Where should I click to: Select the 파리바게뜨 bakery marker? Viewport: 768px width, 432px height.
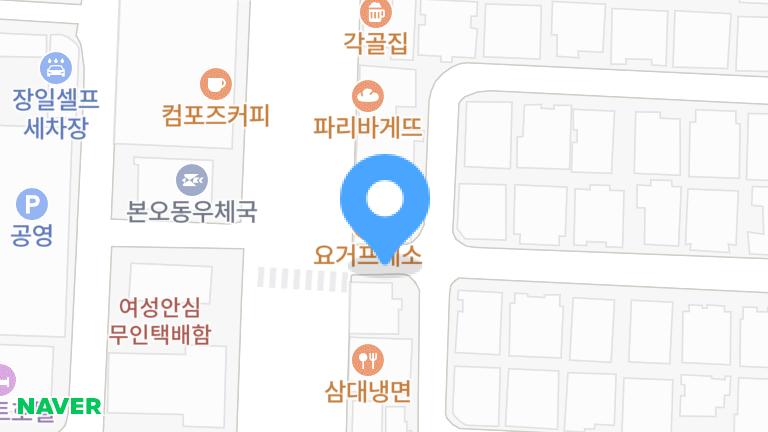pyautogui.click(x=368, y=97)
